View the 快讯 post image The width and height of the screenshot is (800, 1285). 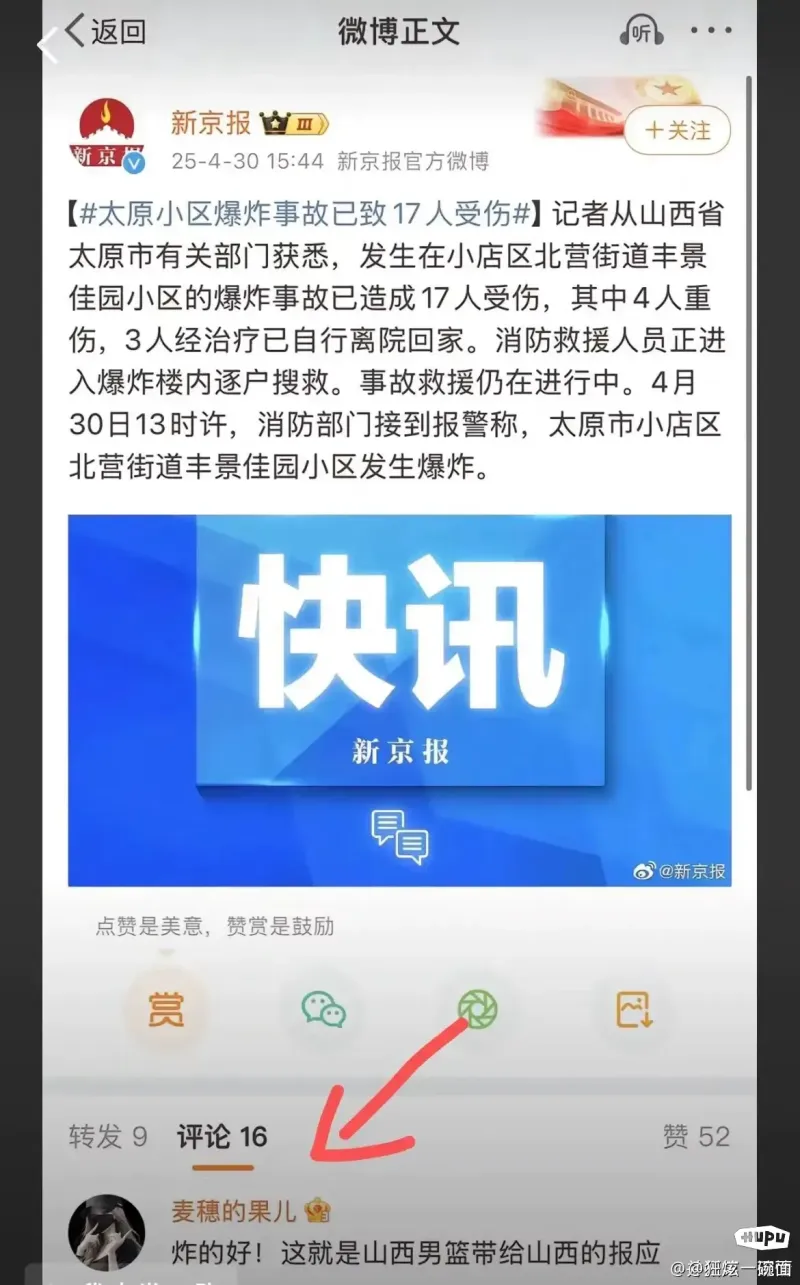(x=399, y=700)
